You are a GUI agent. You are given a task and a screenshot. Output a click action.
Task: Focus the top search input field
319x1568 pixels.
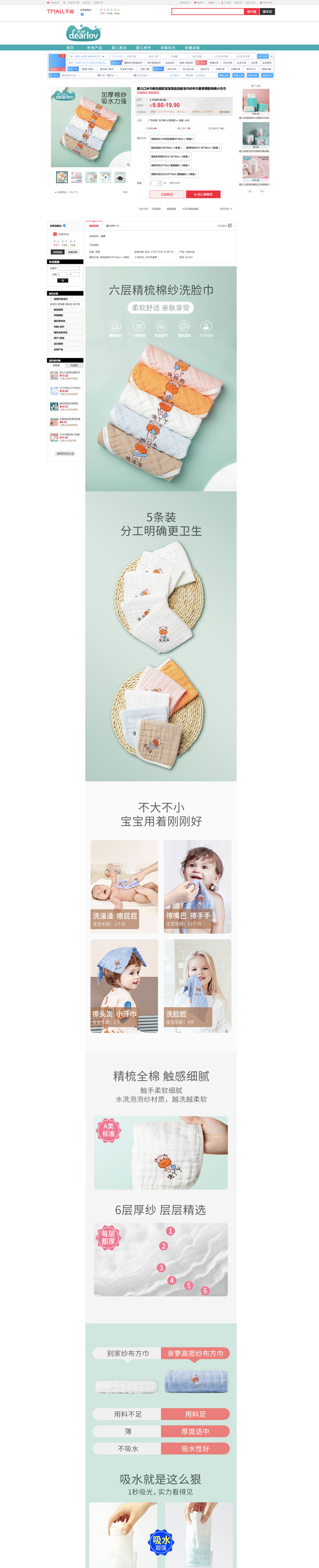point(208,11)
